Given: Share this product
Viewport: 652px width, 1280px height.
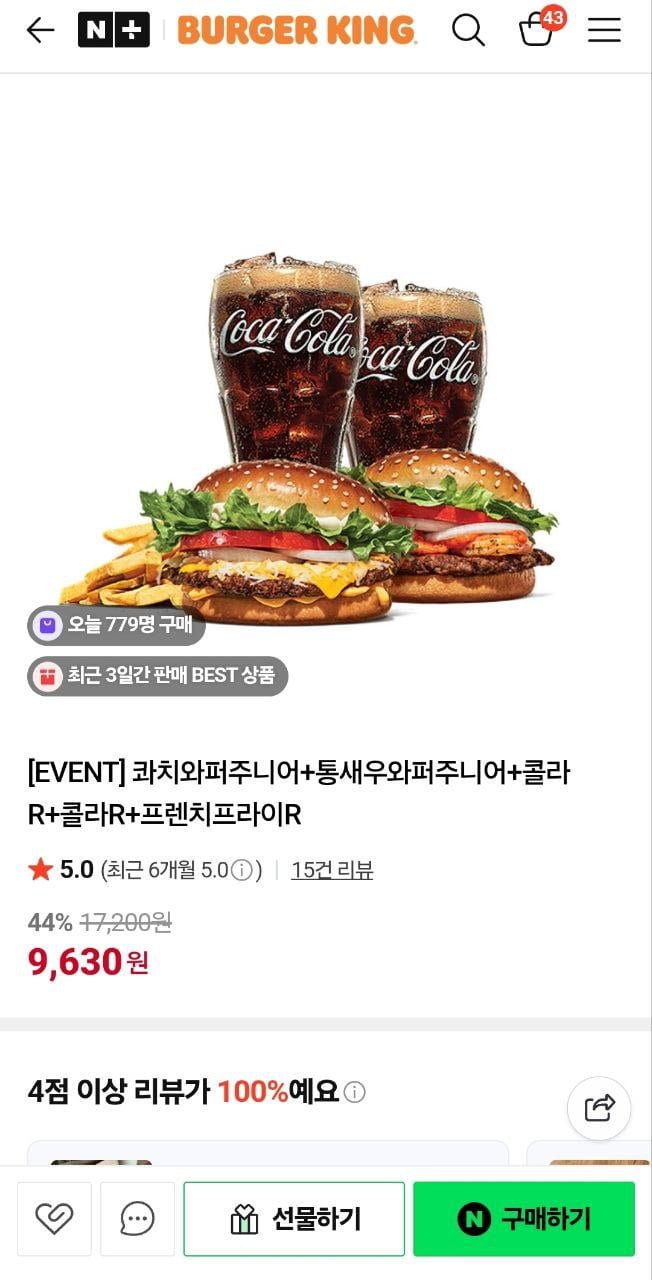Looking at the screenshot, I should click(599, 1108).
